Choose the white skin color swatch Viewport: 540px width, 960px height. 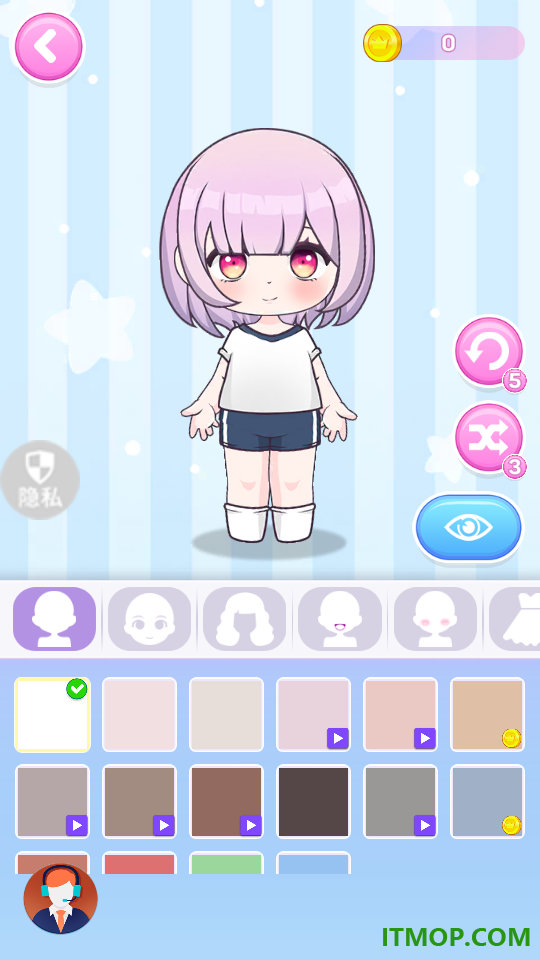click(52, 714)
